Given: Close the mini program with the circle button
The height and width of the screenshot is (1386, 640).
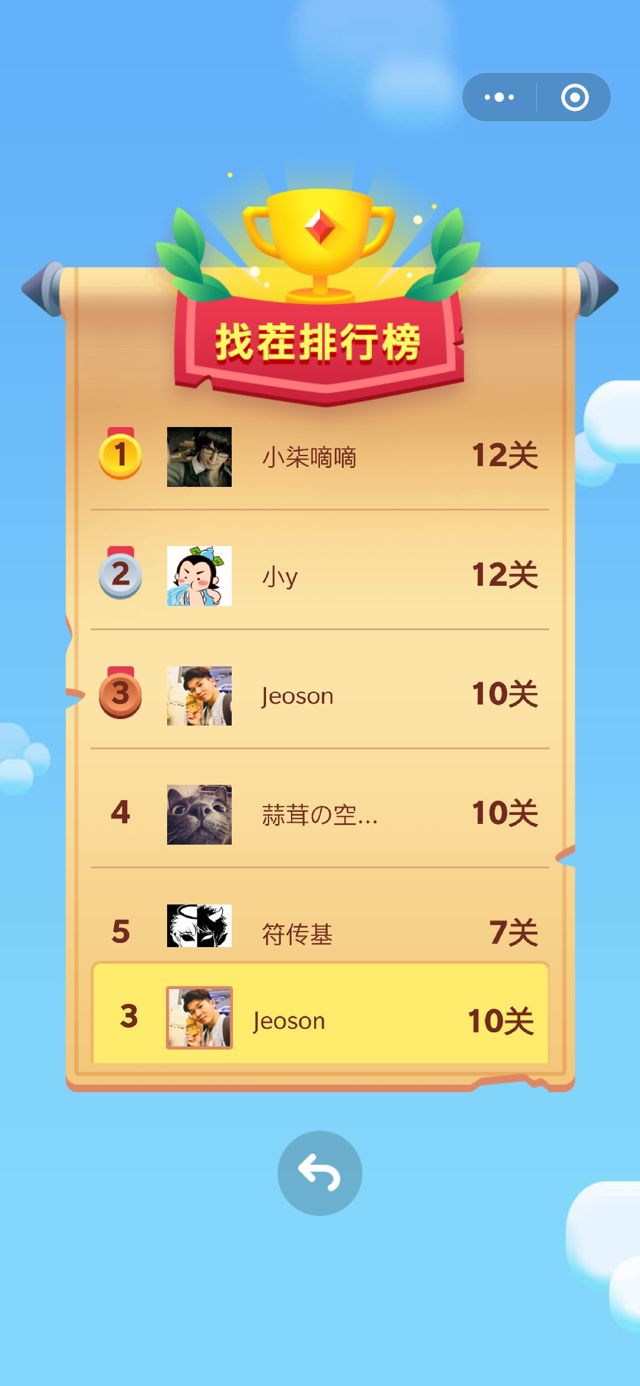Looking at the screenshot, I should point(575,97).
